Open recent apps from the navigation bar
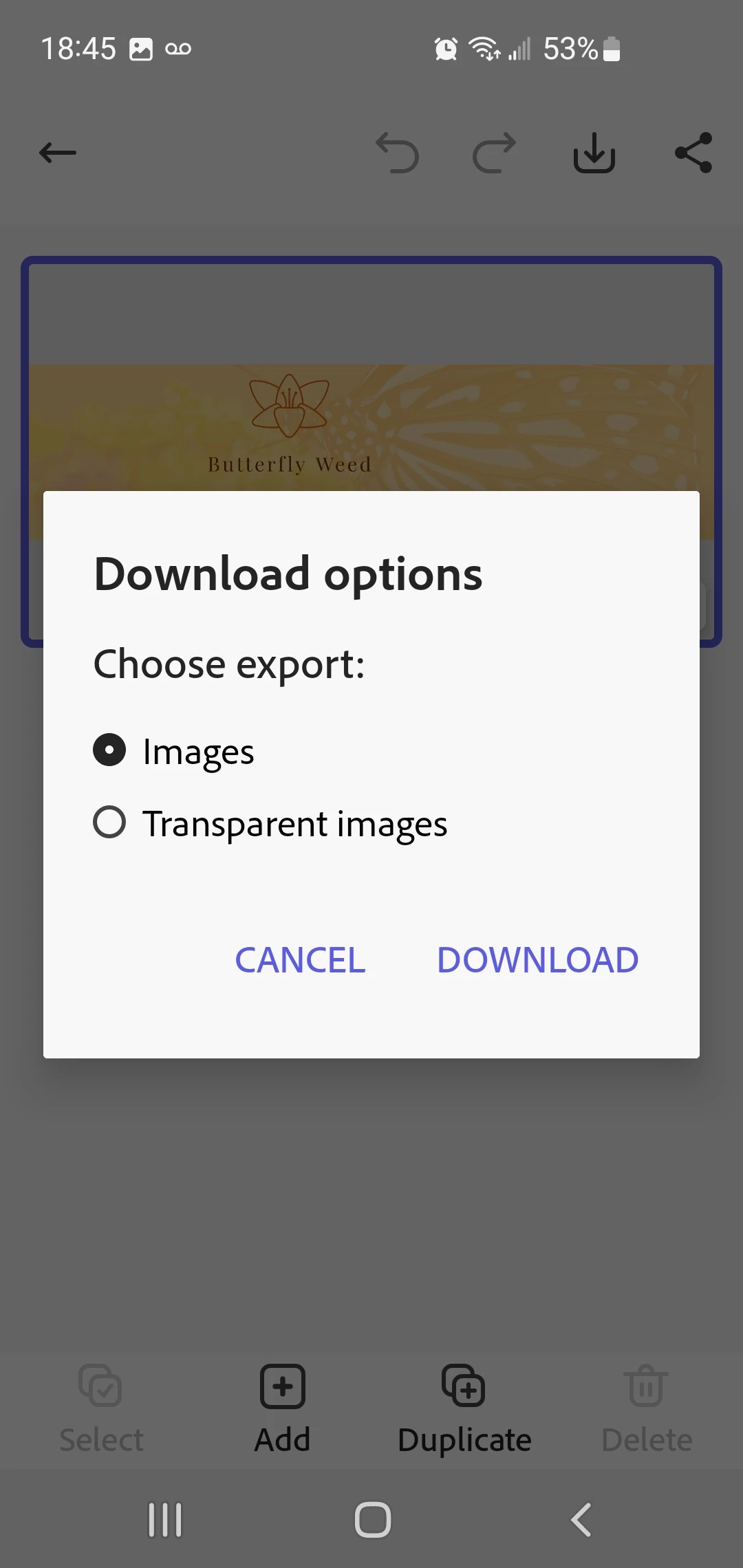743x1568 pixels. tap(165, 1519)
